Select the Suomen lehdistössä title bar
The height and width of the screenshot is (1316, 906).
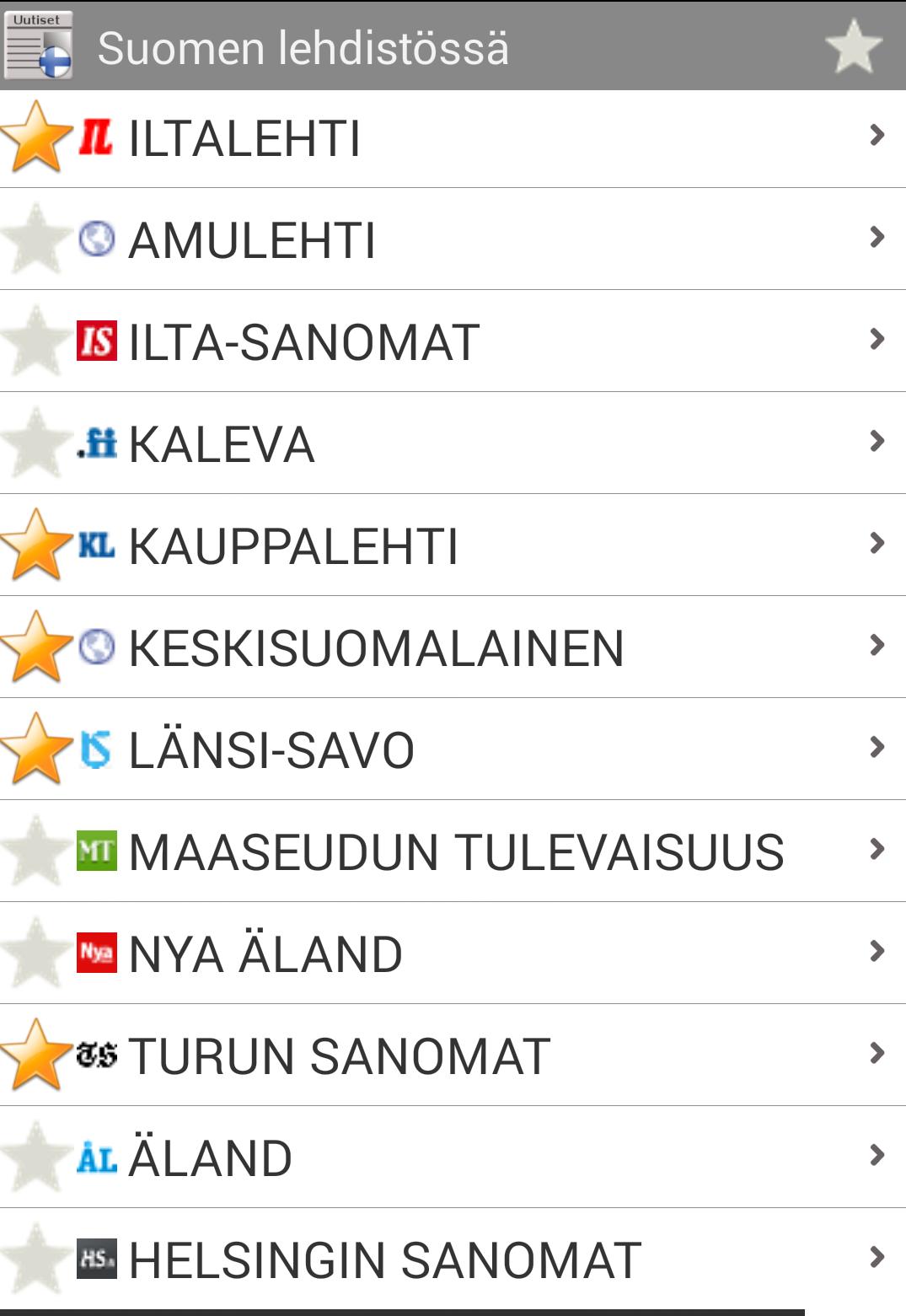click(303, 48)
